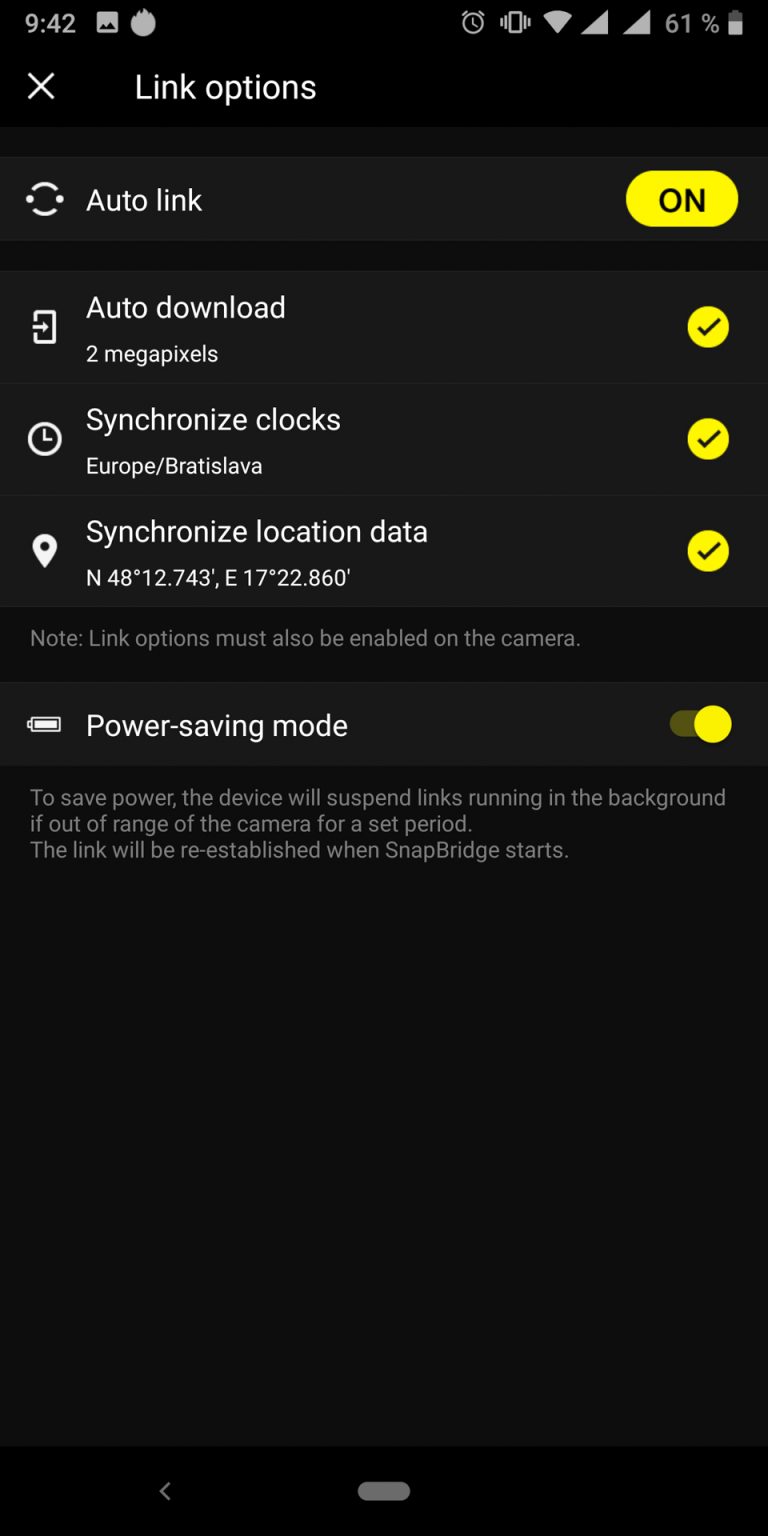The height and width of the screenshot is (1536, 768).
Task: Open Synchronize clocks option
Action: [300, 440]
